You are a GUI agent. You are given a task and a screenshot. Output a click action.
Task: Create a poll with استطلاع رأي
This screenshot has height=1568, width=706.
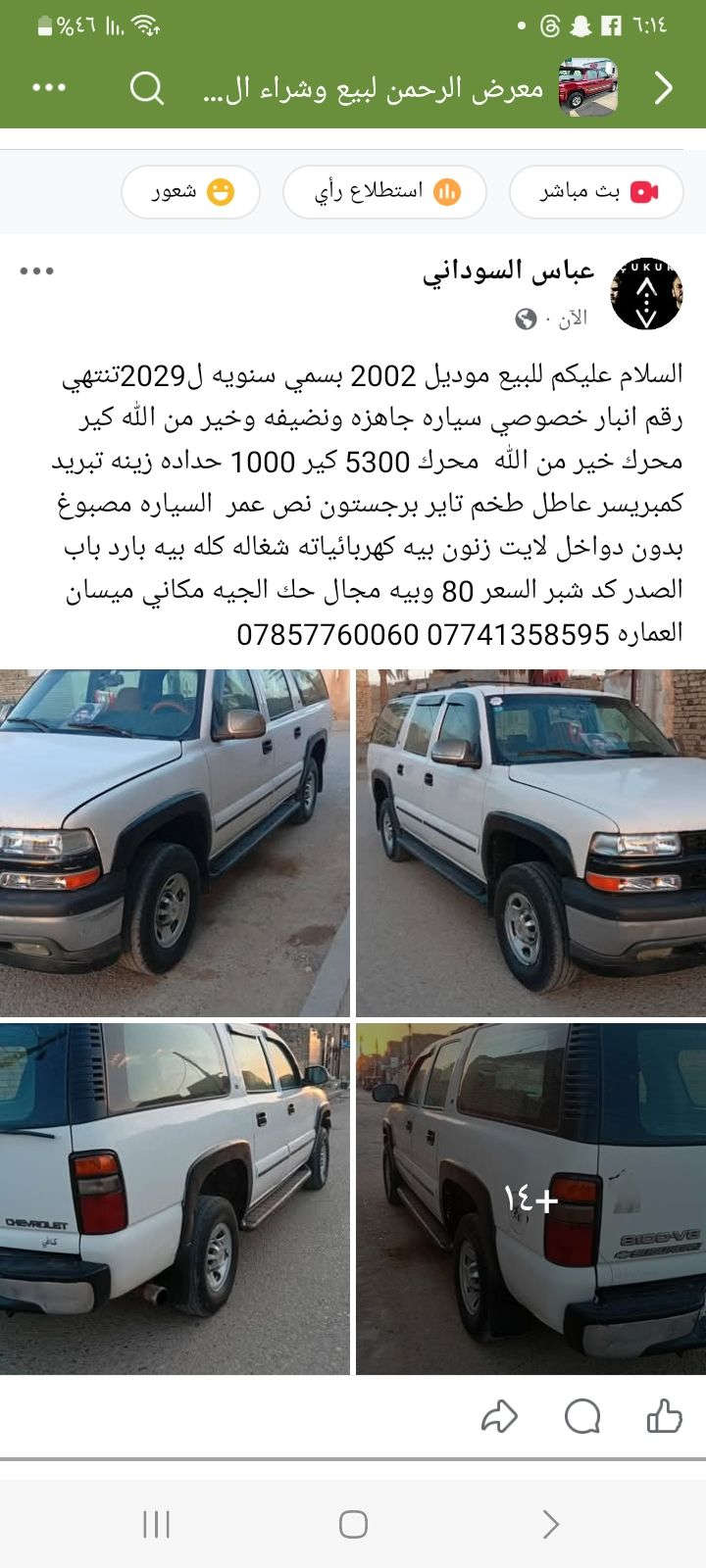pos(384,192)
